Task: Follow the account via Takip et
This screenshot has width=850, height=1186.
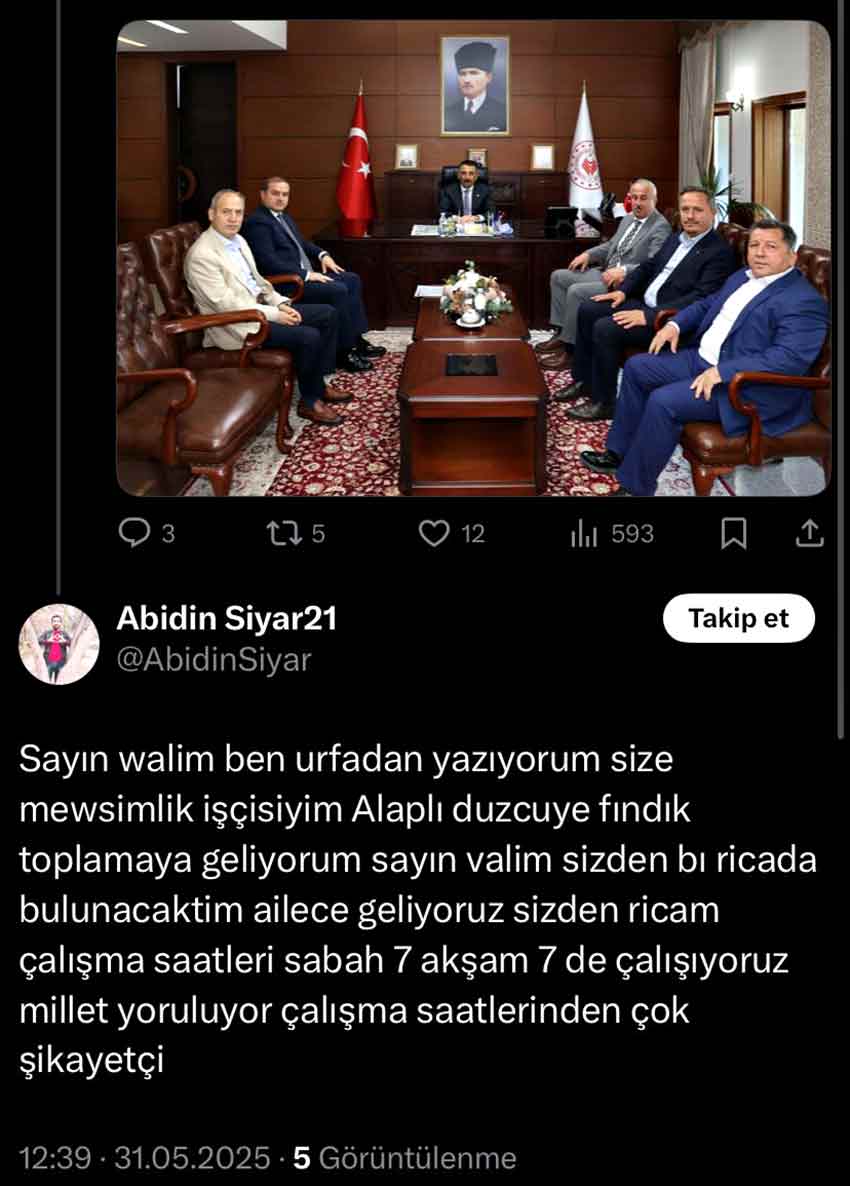Action: click(x=738, y=618)
